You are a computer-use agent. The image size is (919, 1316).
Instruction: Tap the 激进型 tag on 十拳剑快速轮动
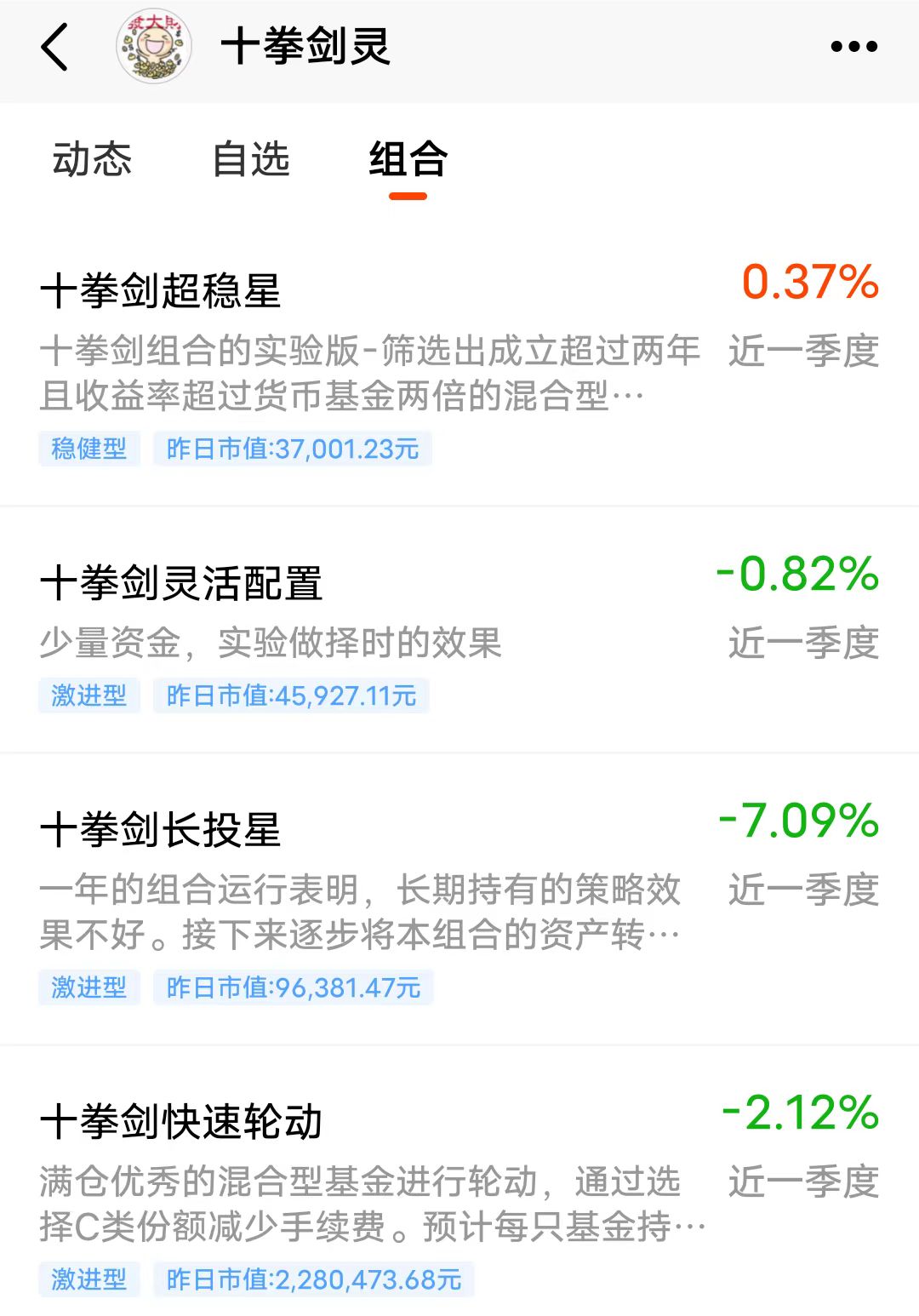(x=89, y=1279)
